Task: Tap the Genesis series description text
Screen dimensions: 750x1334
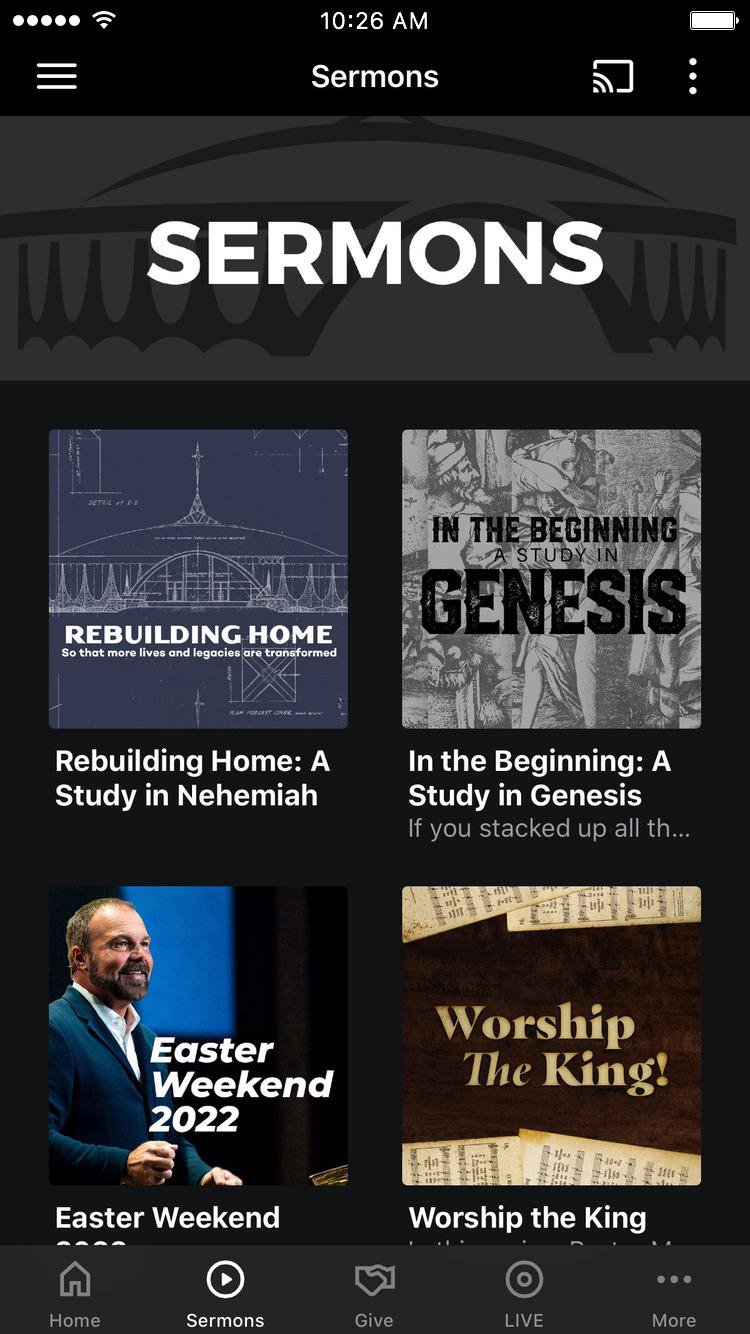Action: 551,828
